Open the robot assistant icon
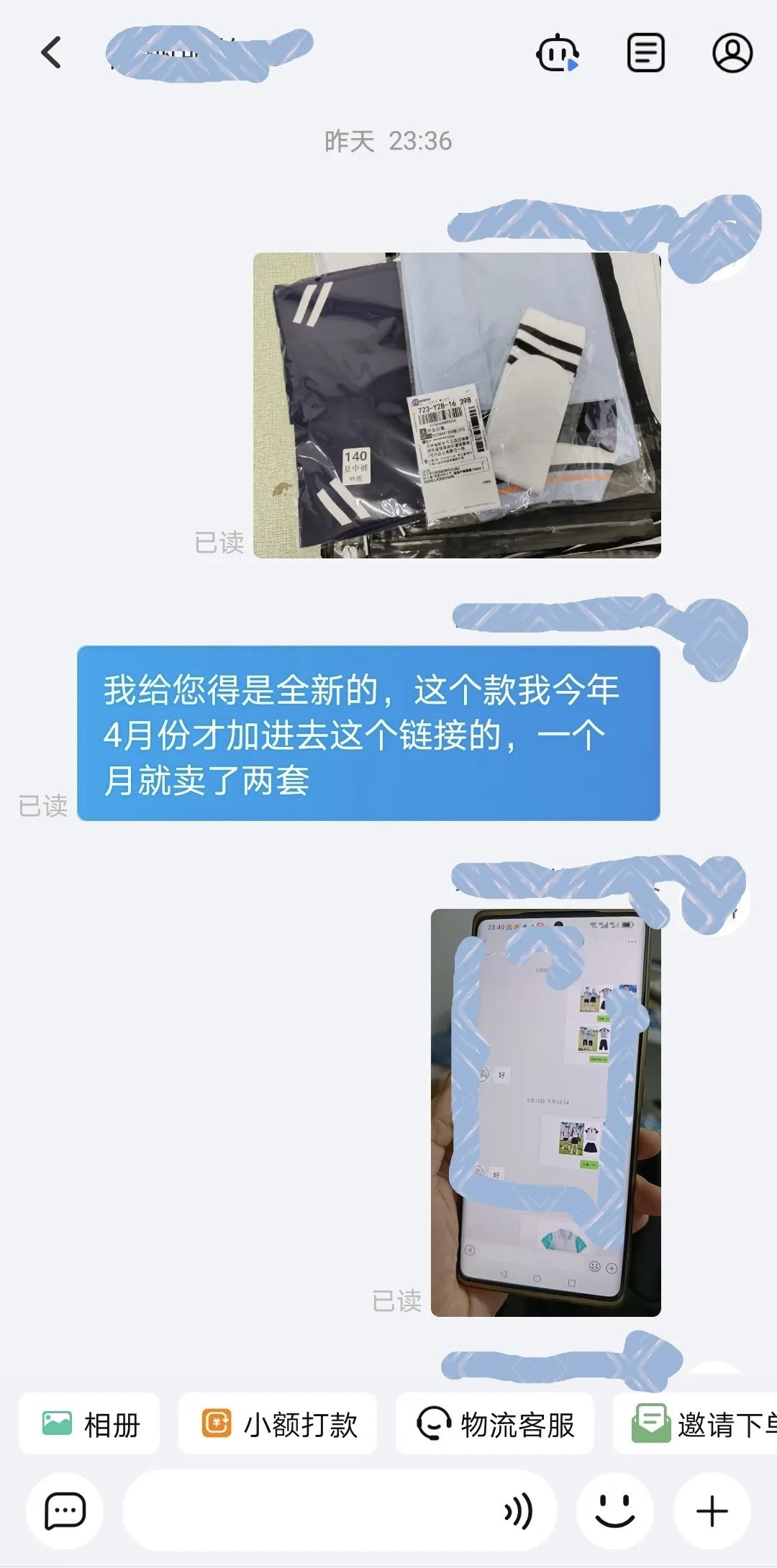Image resolution: width=777 pixels, height=1568 pixels. click(558, 53)
